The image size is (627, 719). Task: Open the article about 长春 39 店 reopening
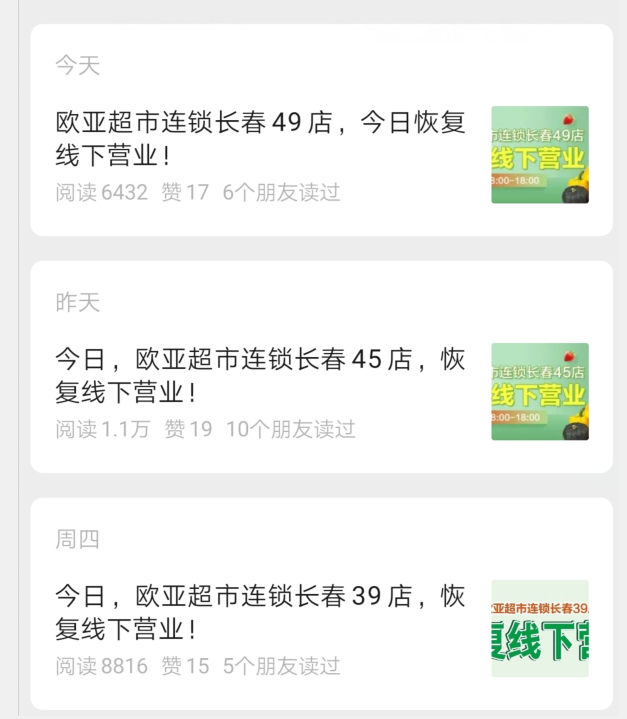pos(261,612)
